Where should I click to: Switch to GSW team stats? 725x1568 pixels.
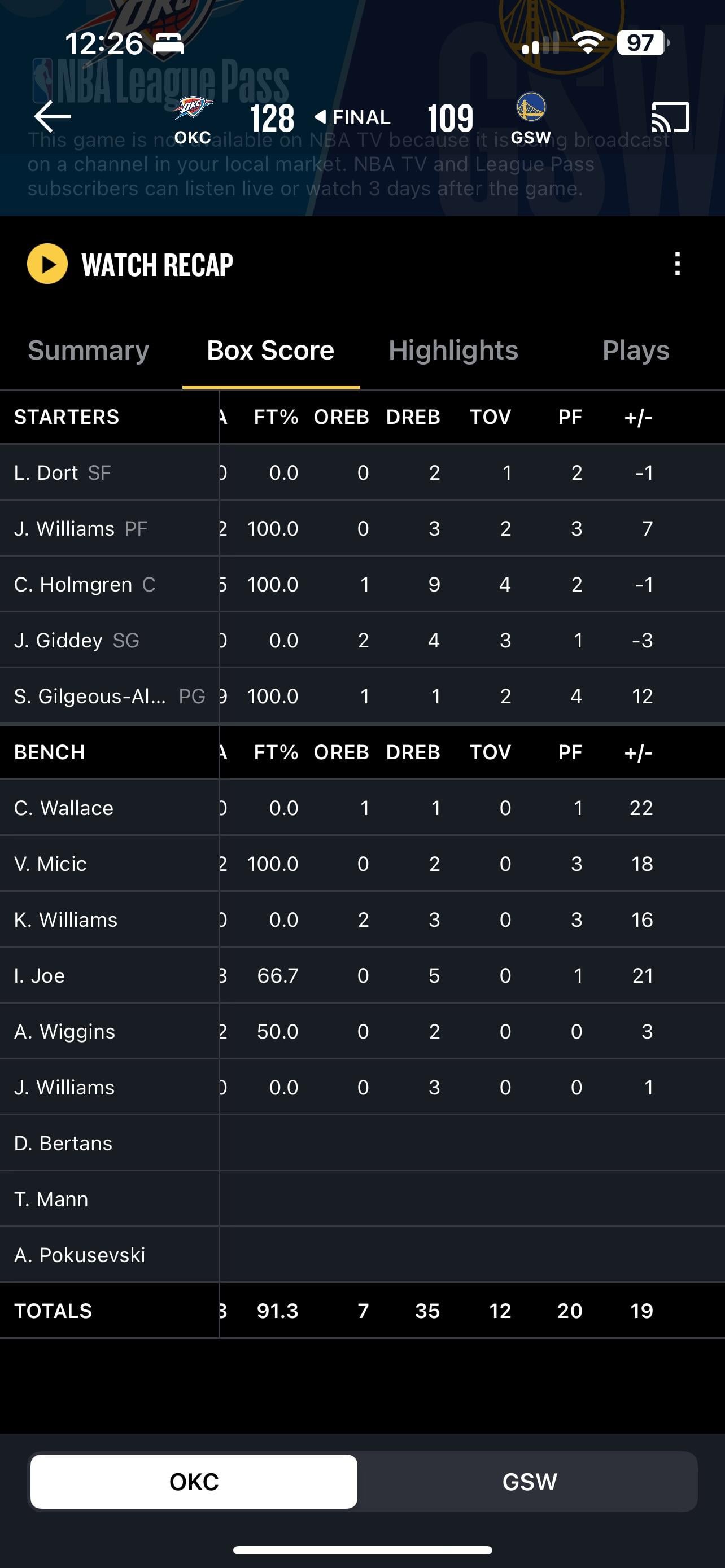[x=529, y=1481]
